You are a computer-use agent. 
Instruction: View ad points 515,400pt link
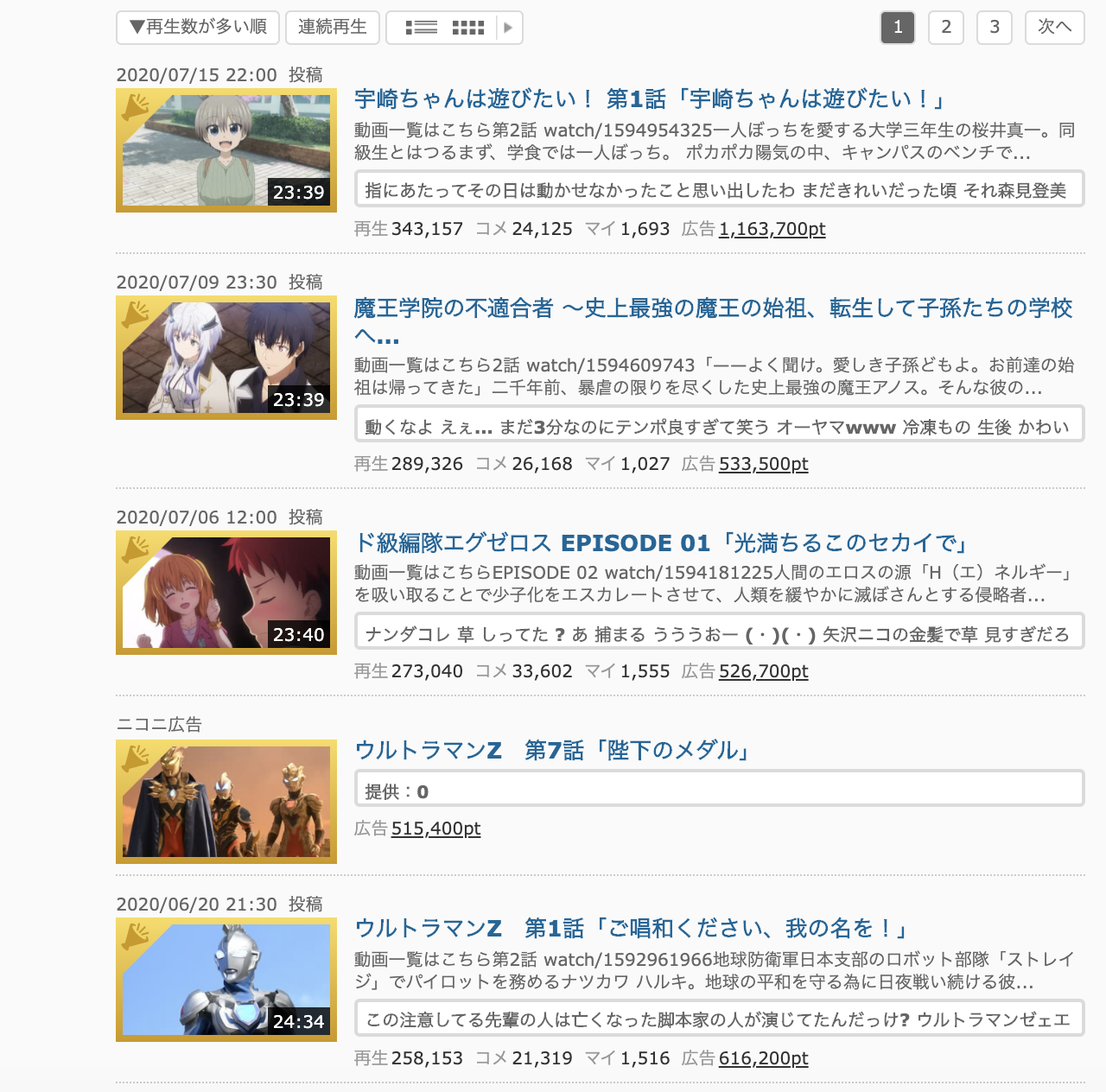(x=435, y=829)
